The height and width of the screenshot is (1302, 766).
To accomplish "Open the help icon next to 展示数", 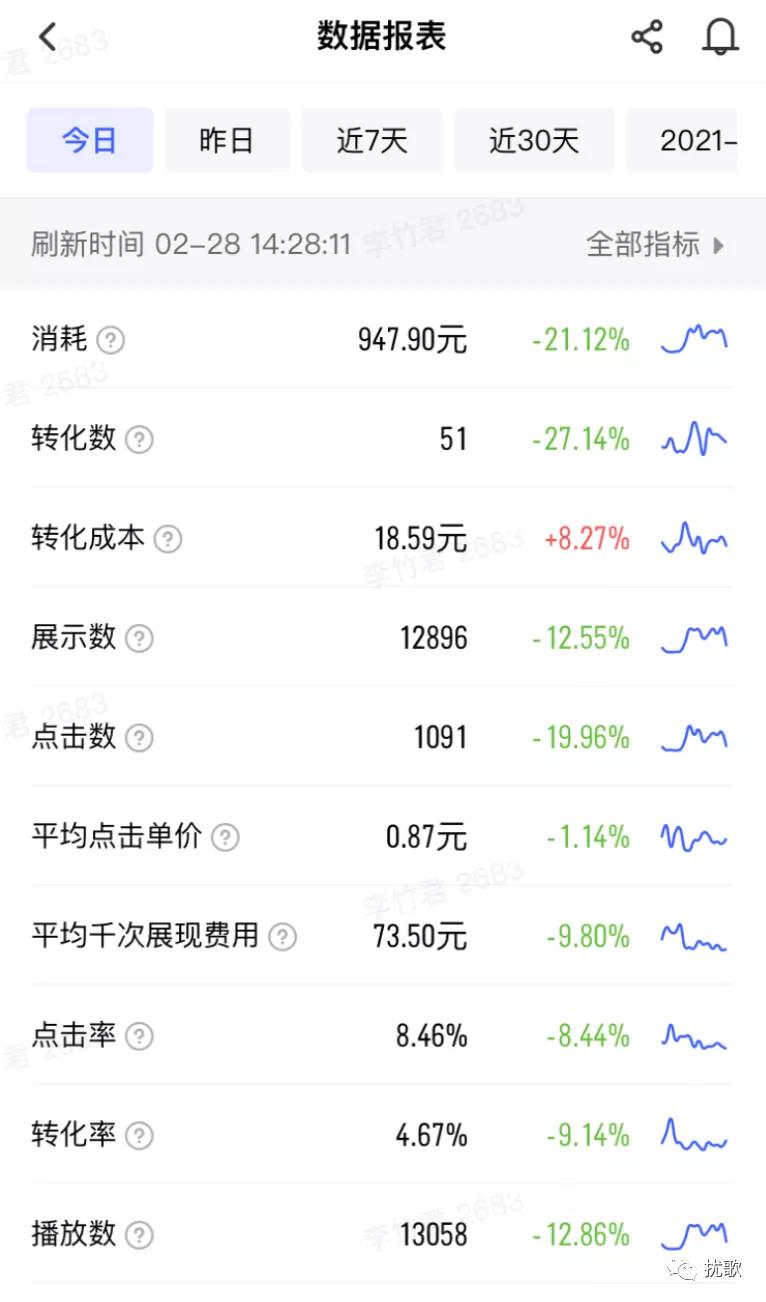I will pos(139,639).
